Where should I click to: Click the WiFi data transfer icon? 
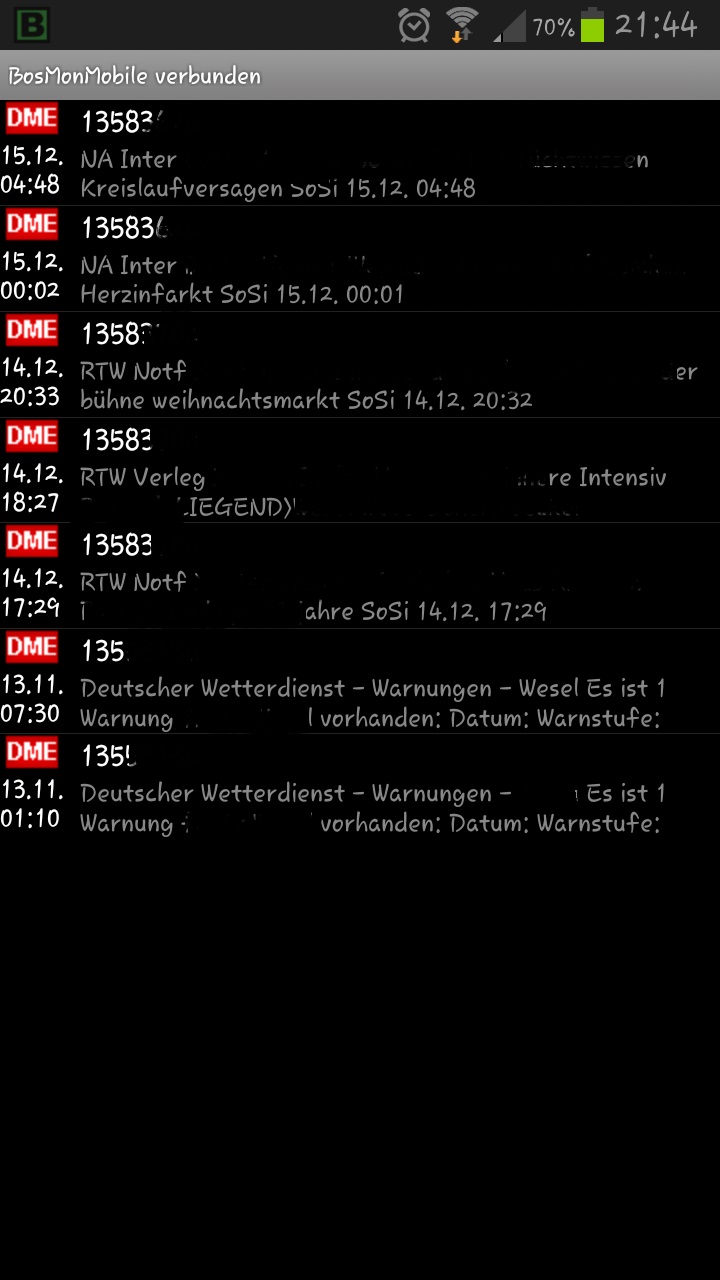click(462, 25)
